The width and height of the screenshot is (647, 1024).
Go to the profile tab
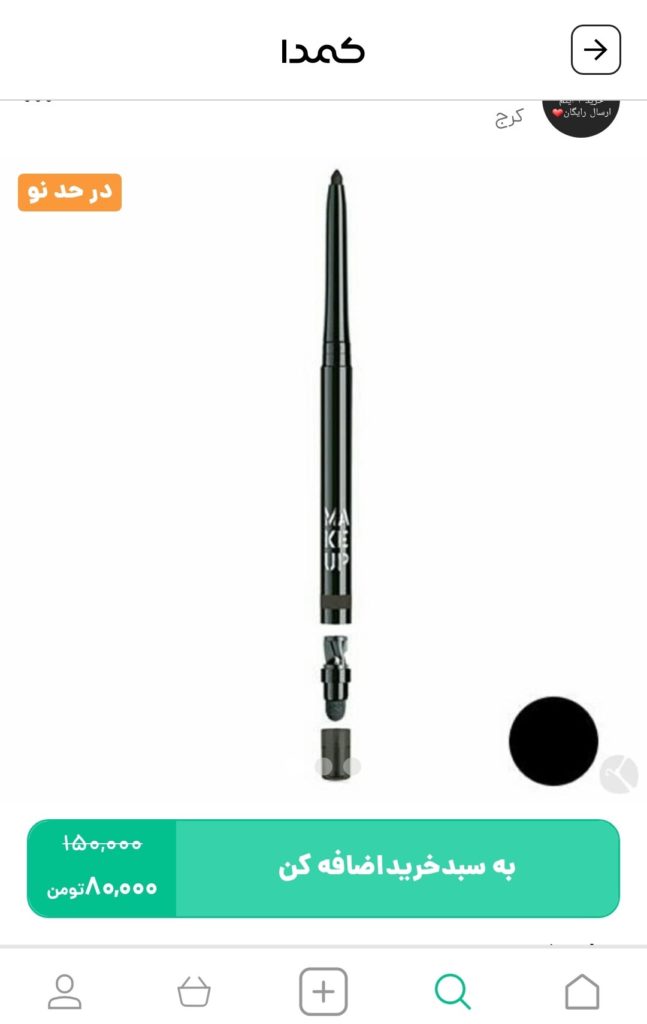[x=65, y=991]
